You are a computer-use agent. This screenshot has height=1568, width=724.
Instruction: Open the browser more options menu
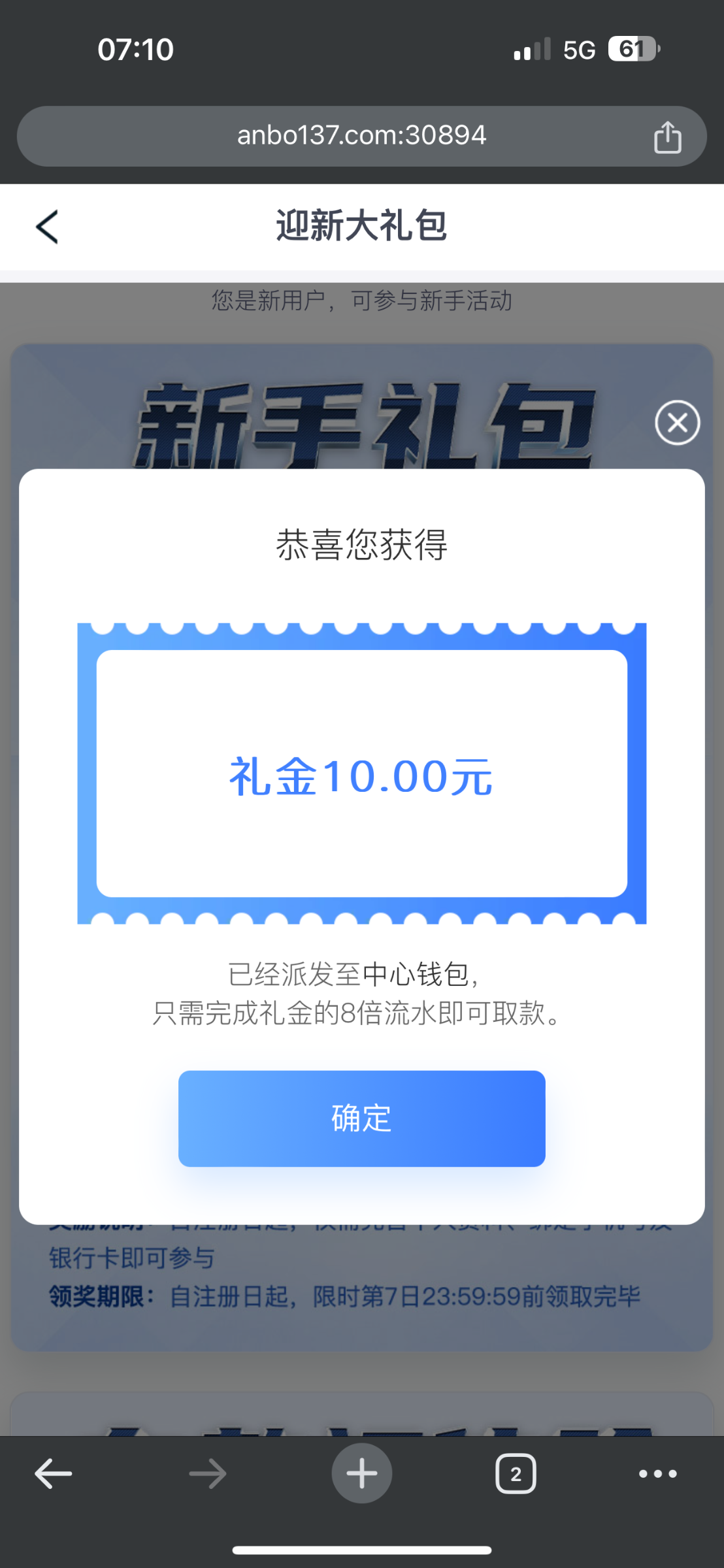657,1473
